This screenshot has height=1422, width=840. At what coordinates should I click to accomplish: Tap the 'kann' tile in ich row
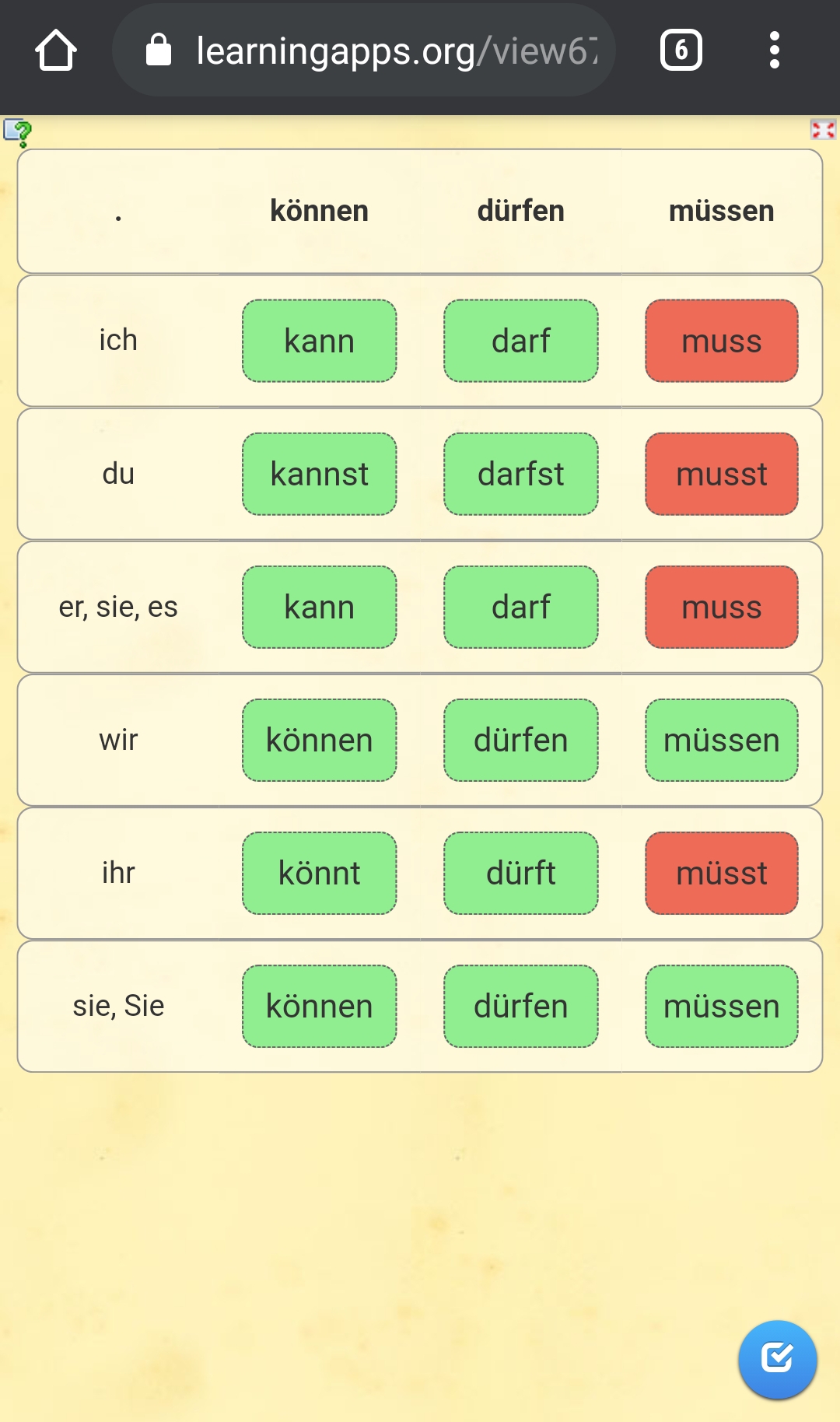point(319,341)
